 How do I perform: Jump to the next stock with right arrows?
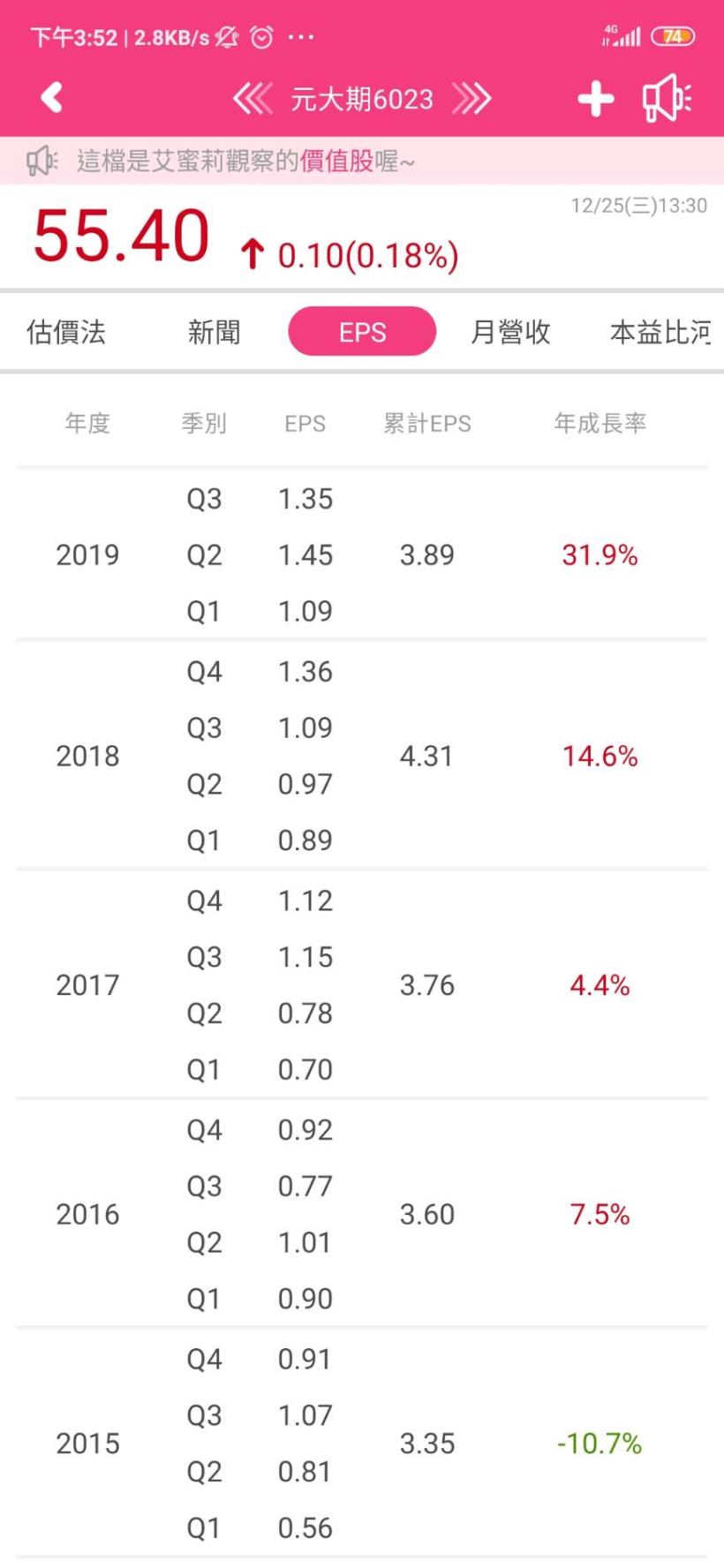point(471,99)
